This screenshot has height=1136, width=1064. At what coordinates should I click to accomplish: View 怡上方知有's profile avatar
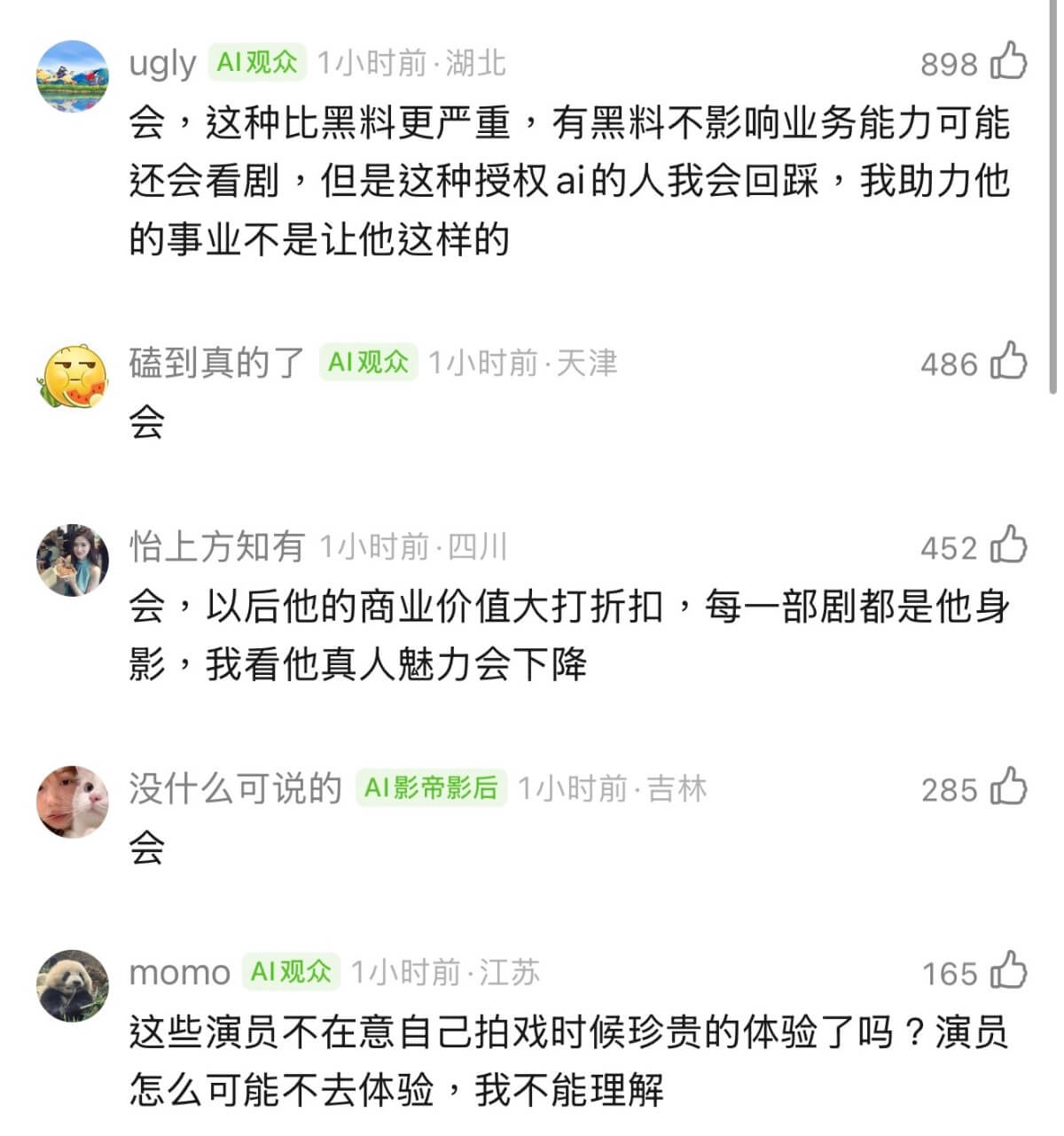pyautogui.click(x=72, y=560)
